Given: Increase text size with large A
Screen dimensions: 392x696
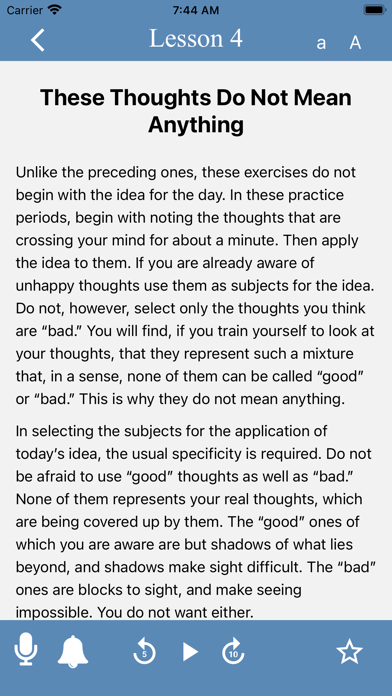Looking at the screenshot, I should (355, 42).
